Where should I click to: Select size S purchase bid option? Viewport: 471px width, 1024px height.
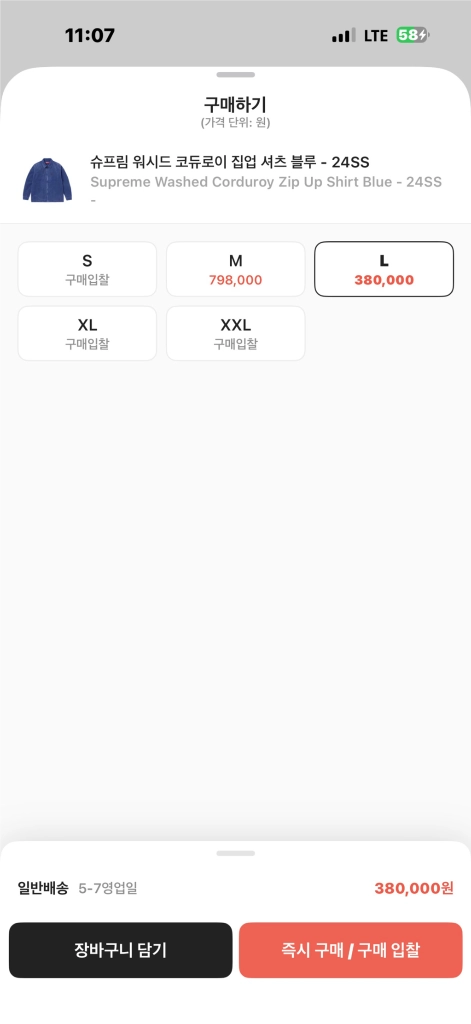[x=87, y=269]
